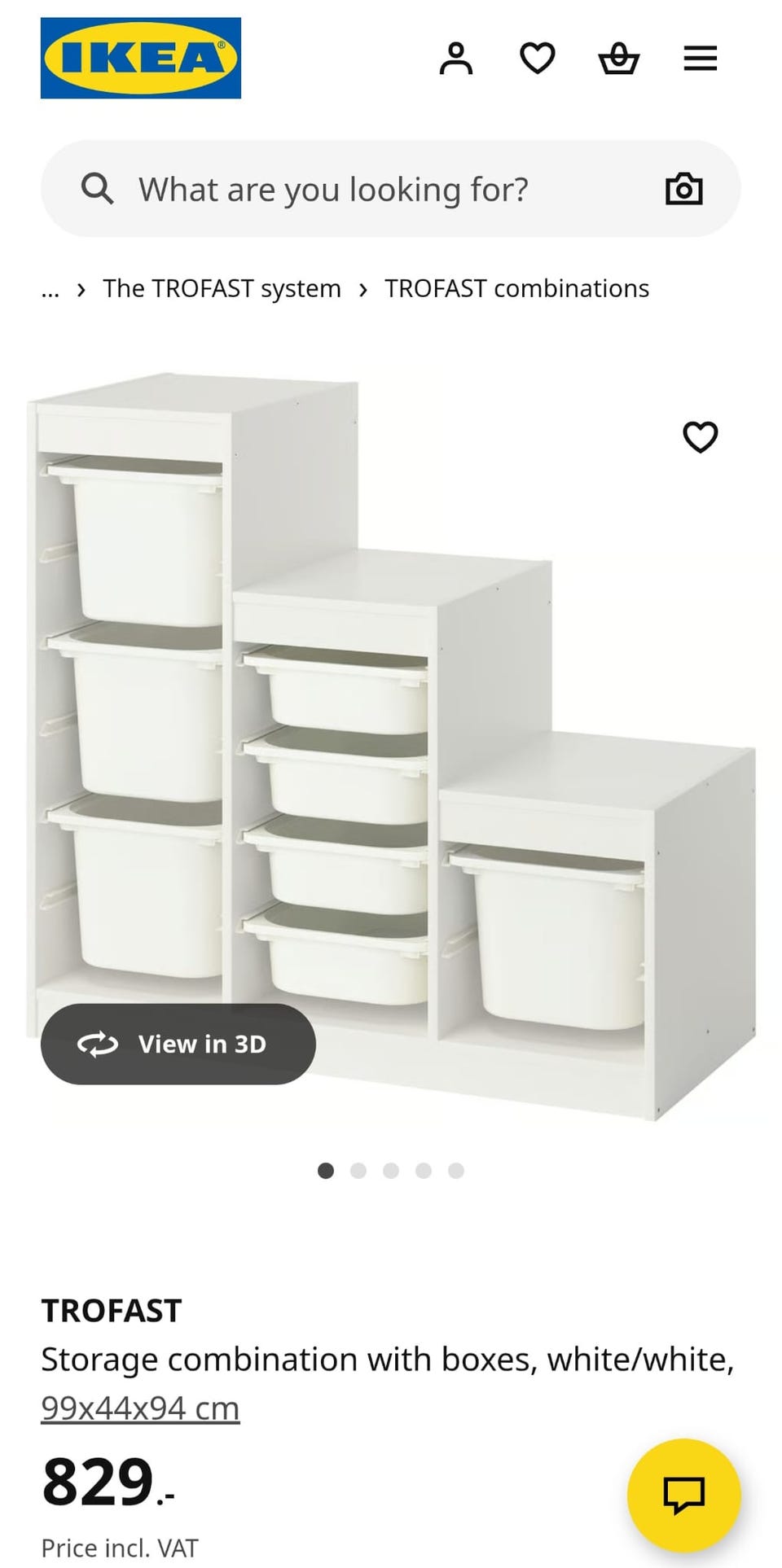
Task: Open the account profile icon
Action: (x=456, y=59)
